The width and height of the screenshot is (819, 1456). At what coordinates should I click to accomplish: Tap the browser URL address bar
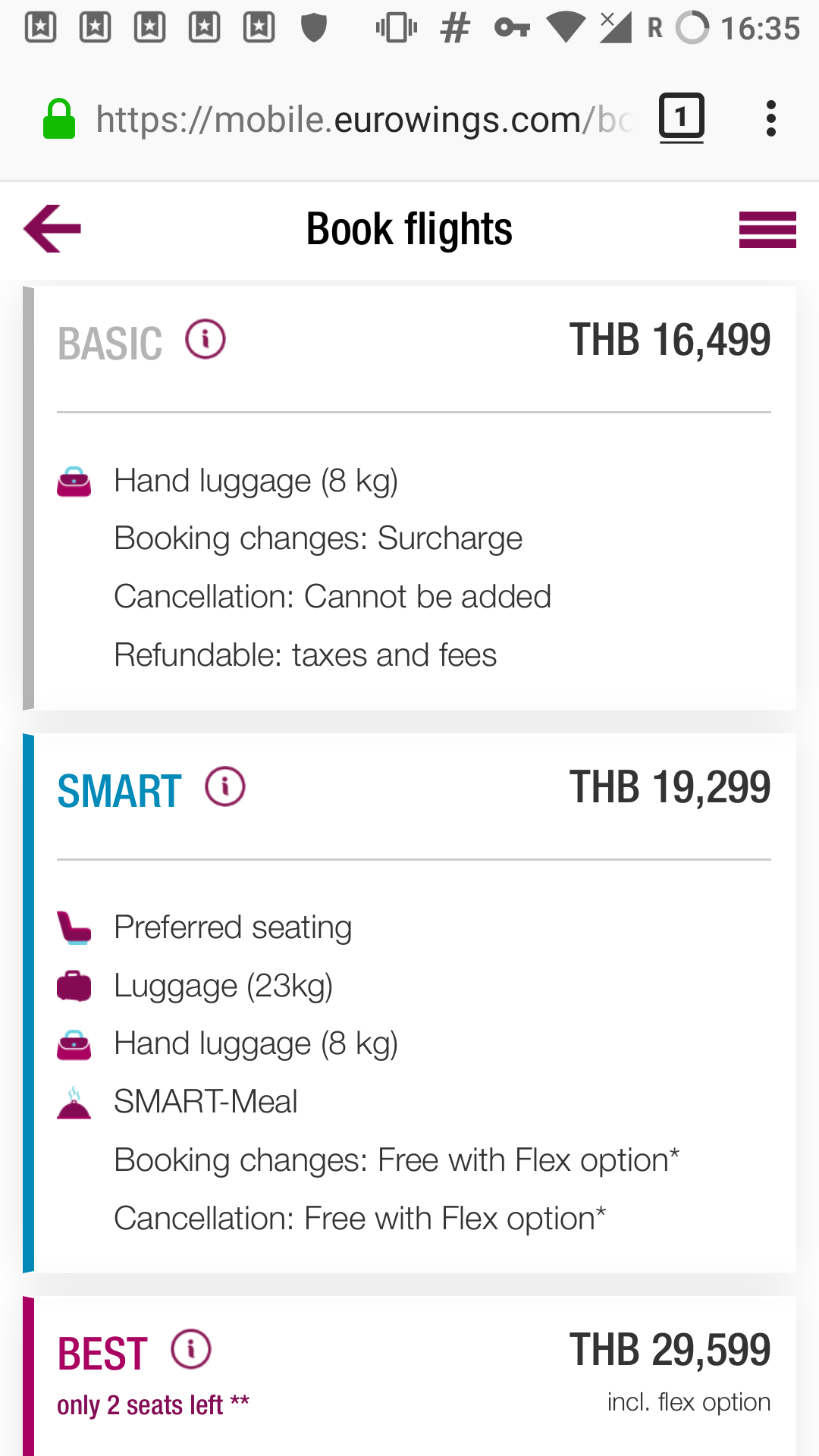tap(364, 120)
